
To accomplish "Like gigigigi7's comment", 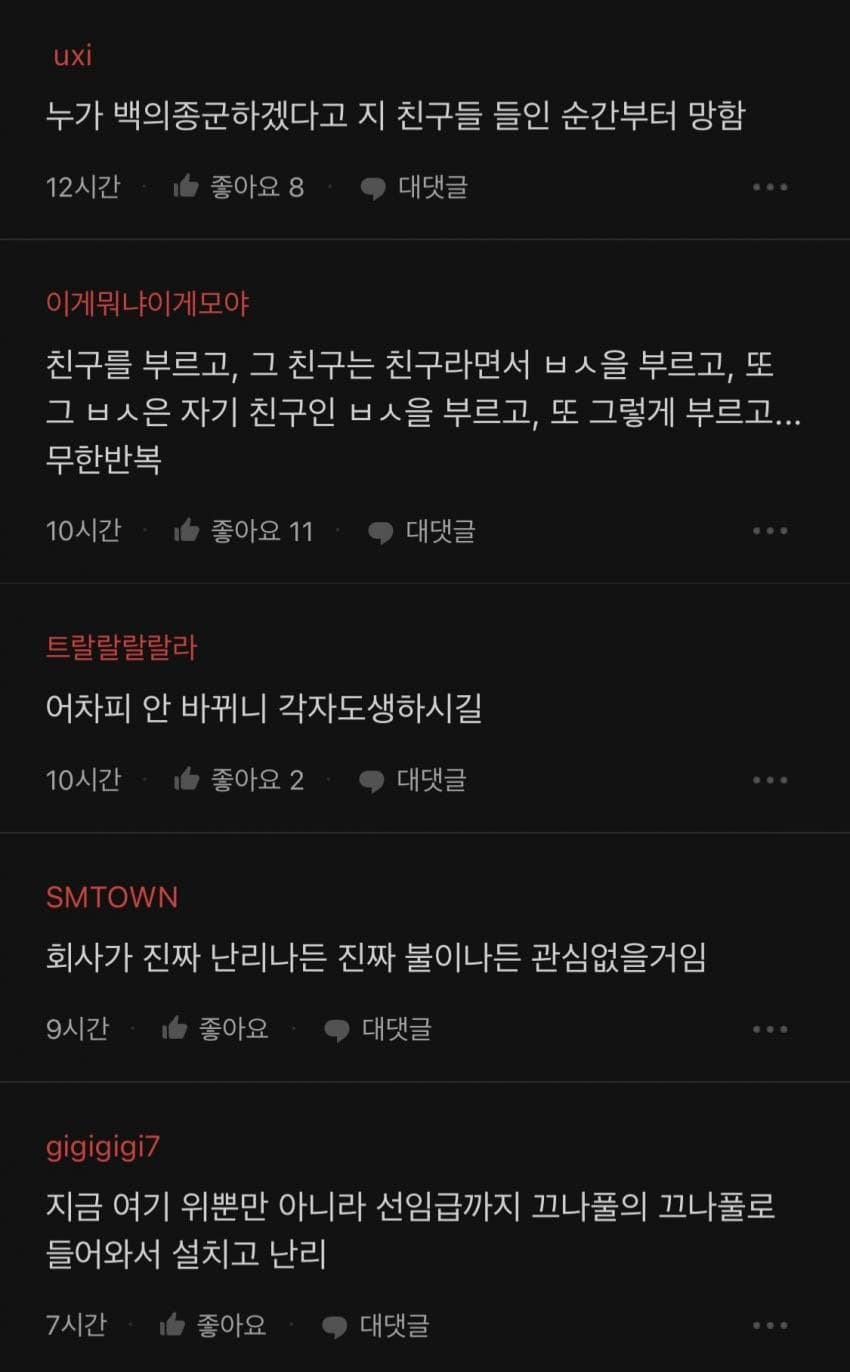I will (x=213, y=1326).
